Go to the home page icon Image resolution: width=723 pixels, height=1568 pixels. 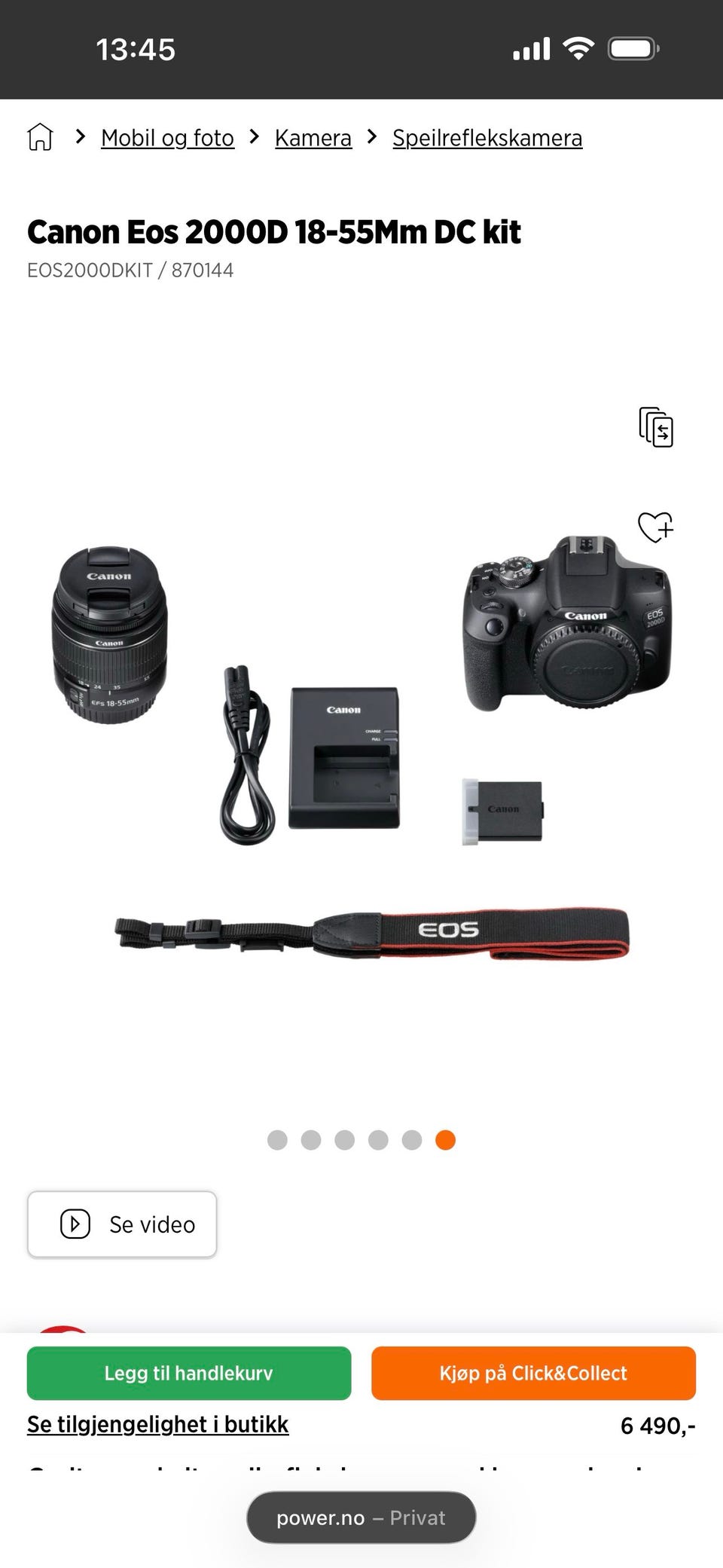pos(40,138)
